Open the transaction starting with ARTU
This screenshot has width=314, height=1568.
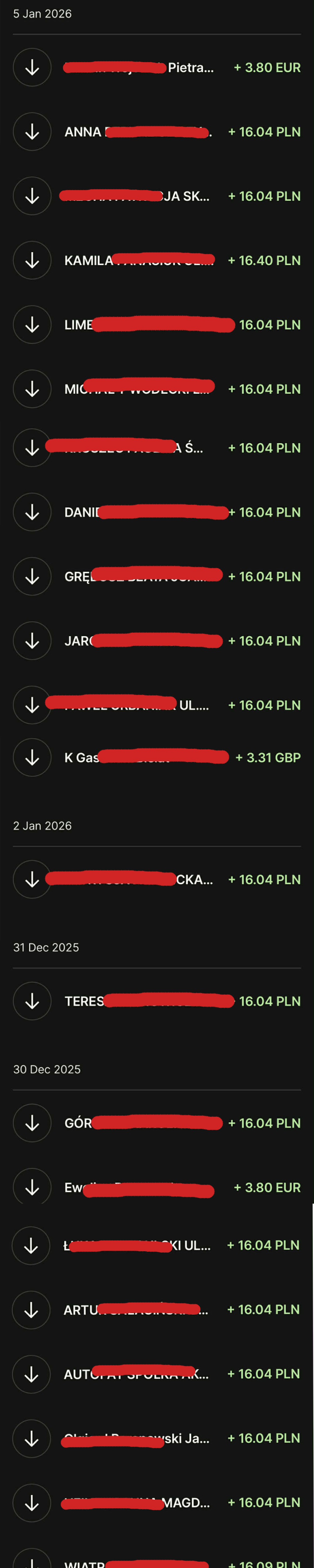[157, 1309]
